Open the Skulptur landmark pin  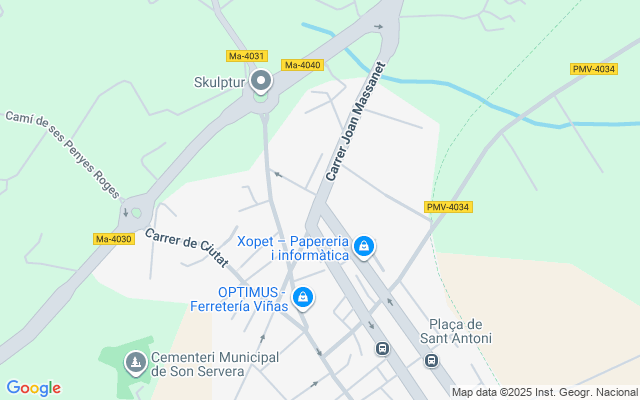point(261,81)
